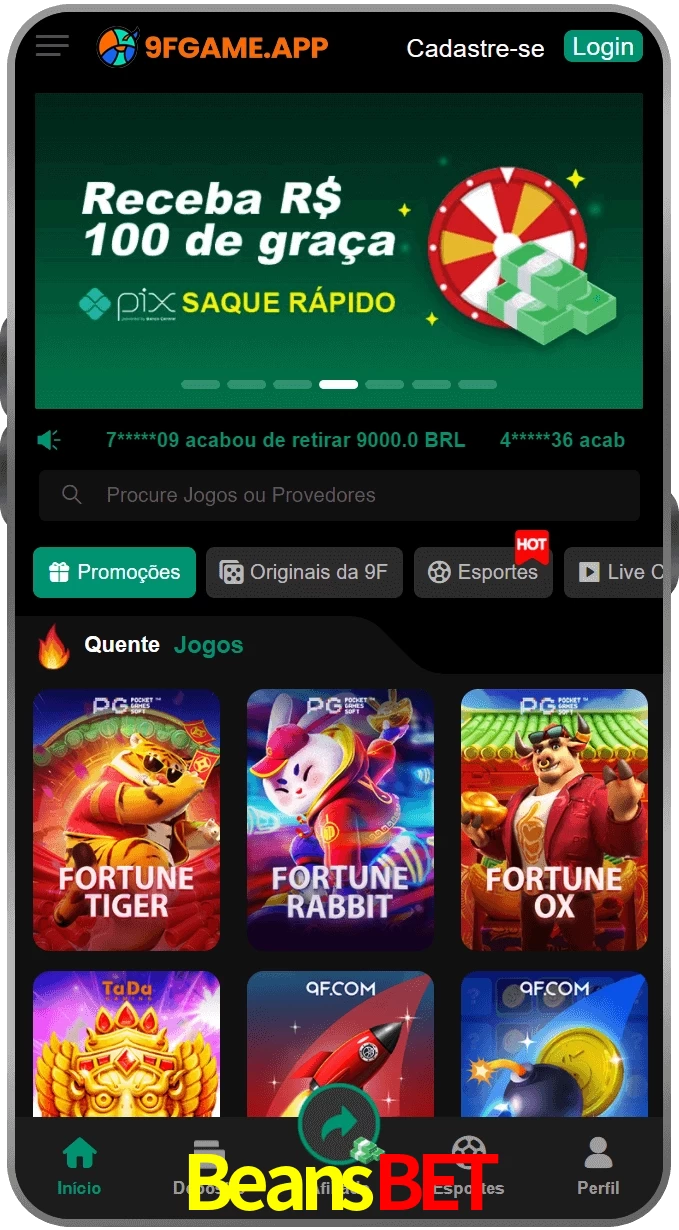Image resolution: width=679 pixels, height=1230 pixels.
Task: Select the Originais da 9F chip
Action: coord(304,572)
